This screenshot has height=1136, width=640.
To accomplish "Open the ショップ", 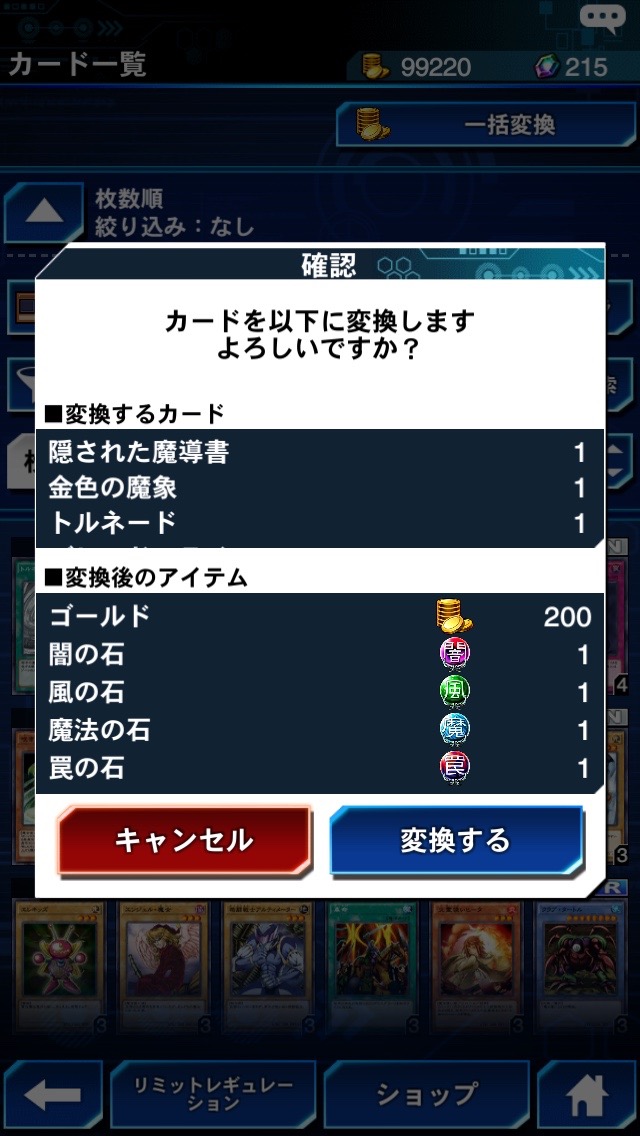I will 427,1096.
